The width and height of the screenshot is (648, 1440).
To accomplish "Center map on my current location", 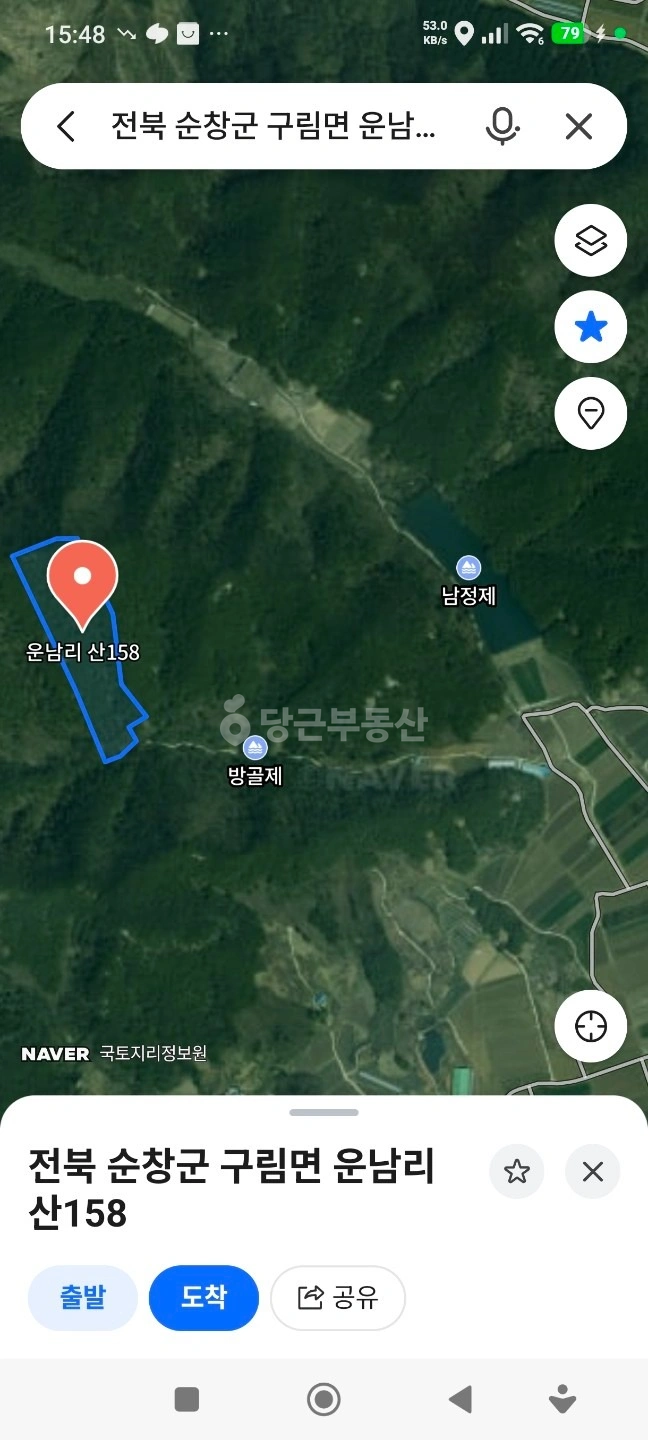I will coord(591,1026).
